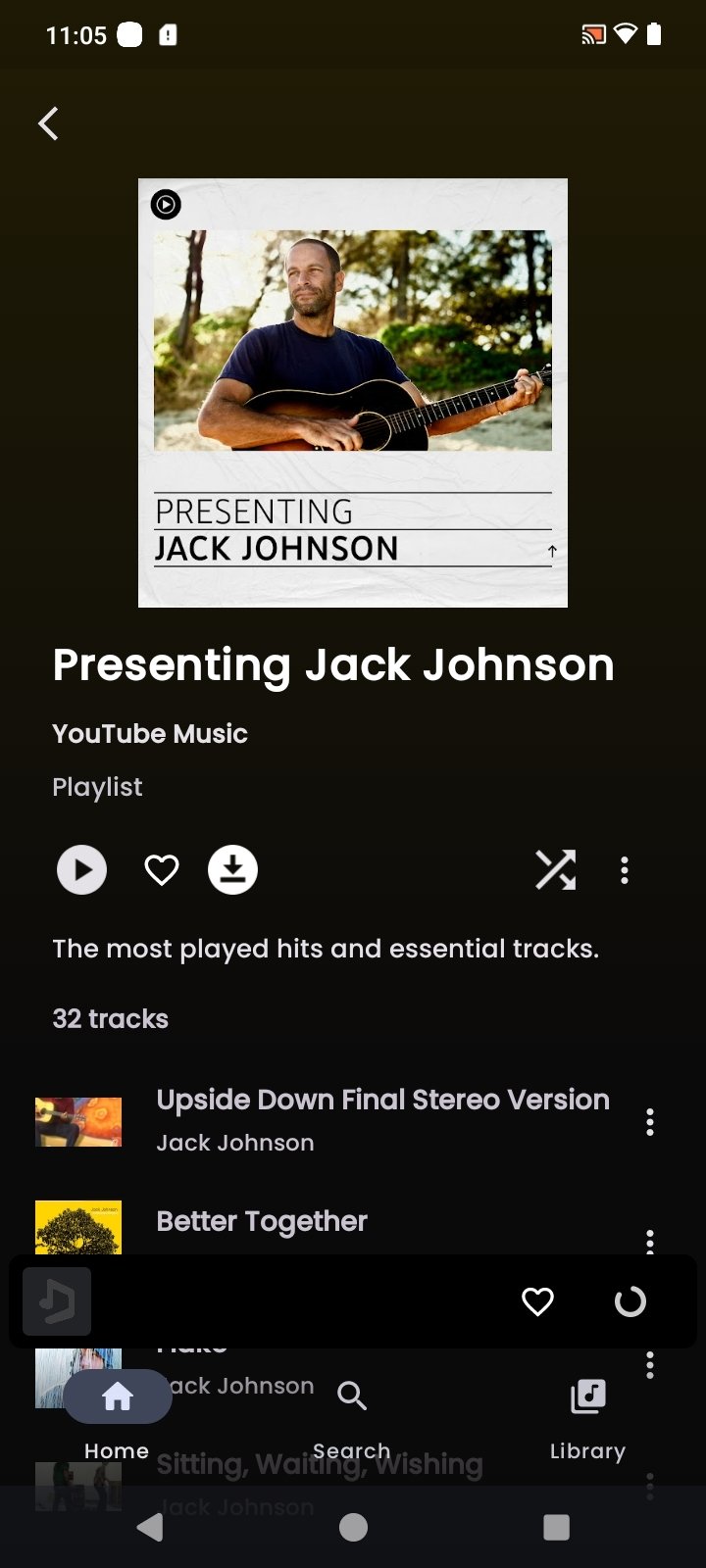Image resolution: width=706 pixels, height=1568 pixels.
Task: Like the track in the mini player
Action: pos(537,1301)
